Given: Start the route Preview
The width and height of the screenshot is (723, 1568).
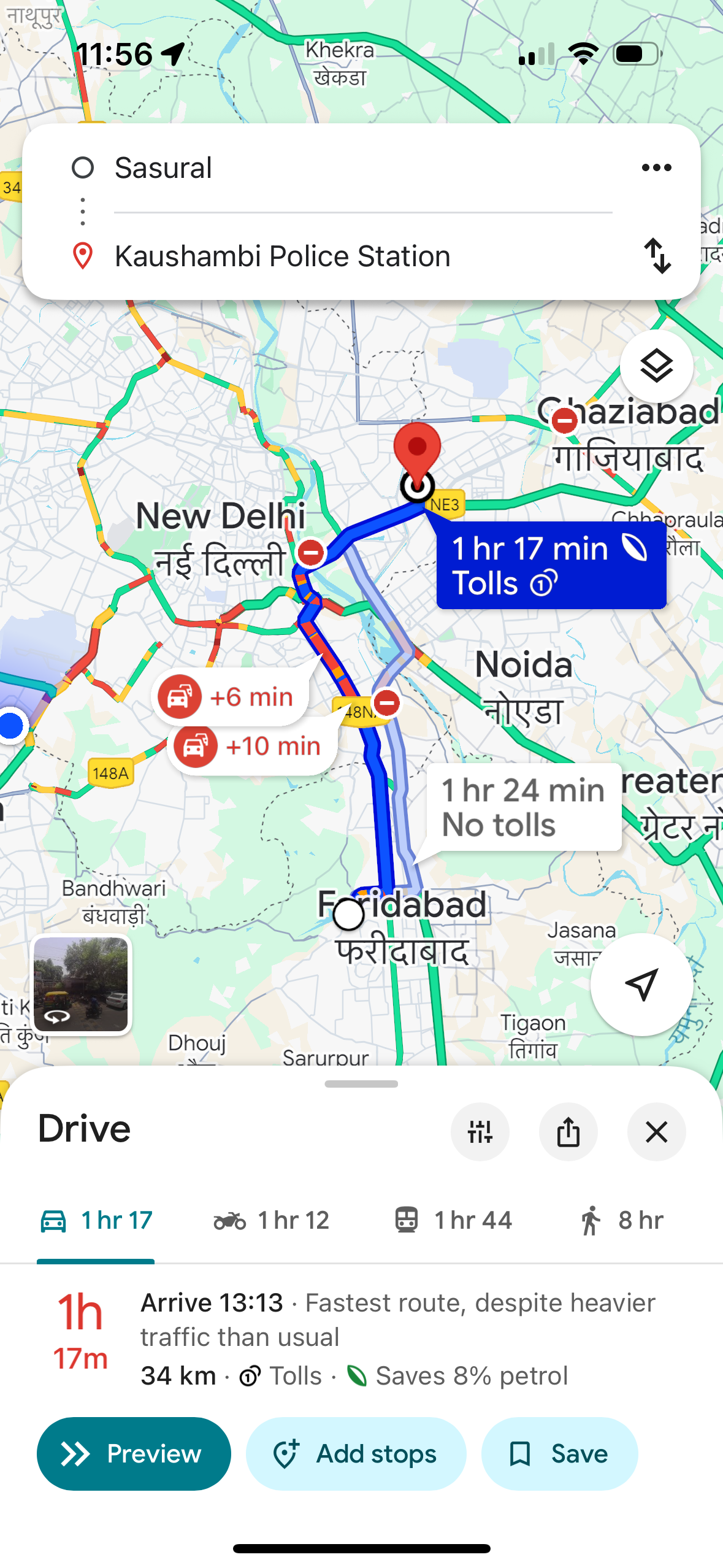Looking at the screenshot, I should [x=134, y=1453].
